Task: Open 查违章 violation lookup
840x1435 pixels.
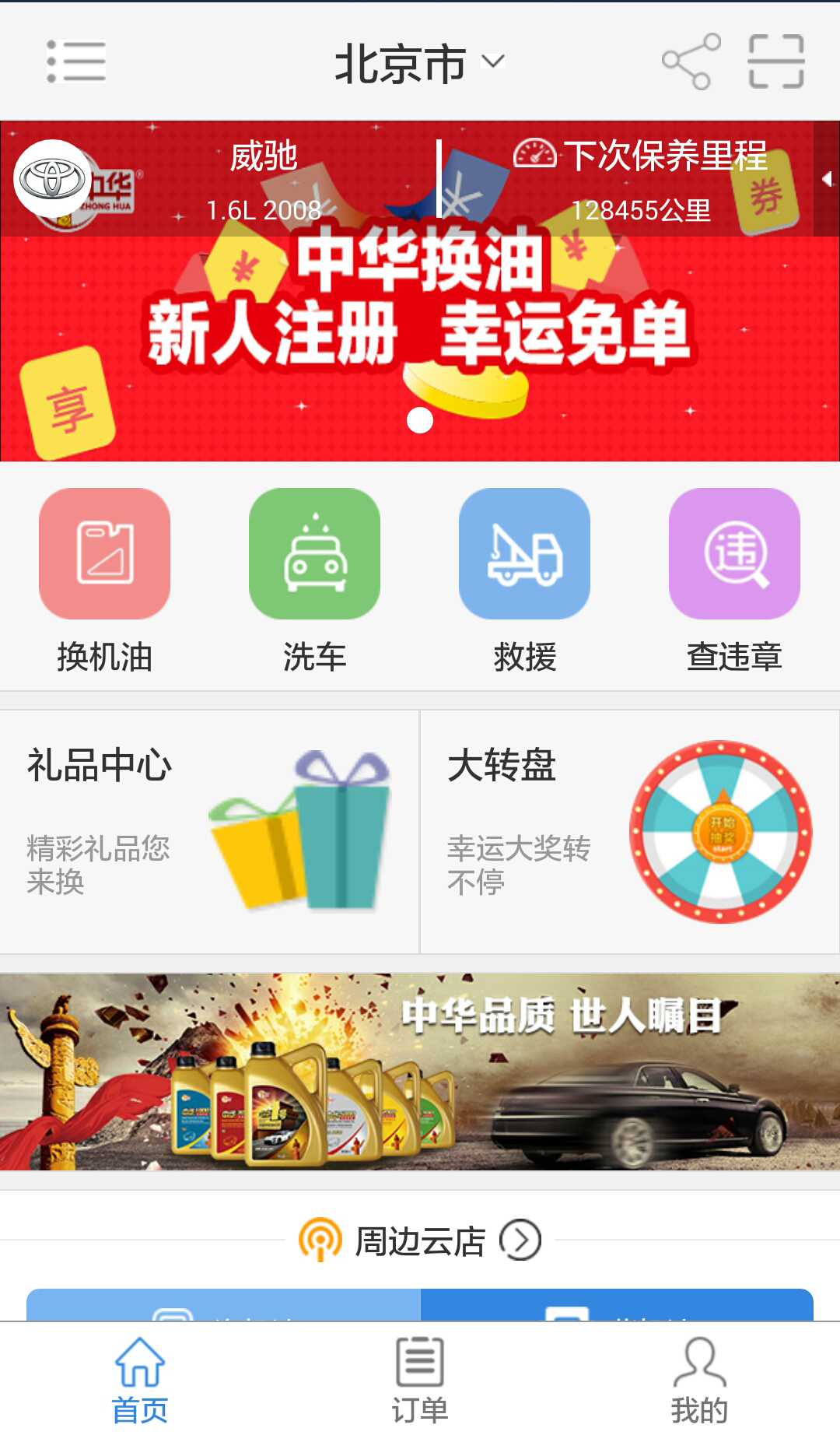Action: tap(734, 581)
